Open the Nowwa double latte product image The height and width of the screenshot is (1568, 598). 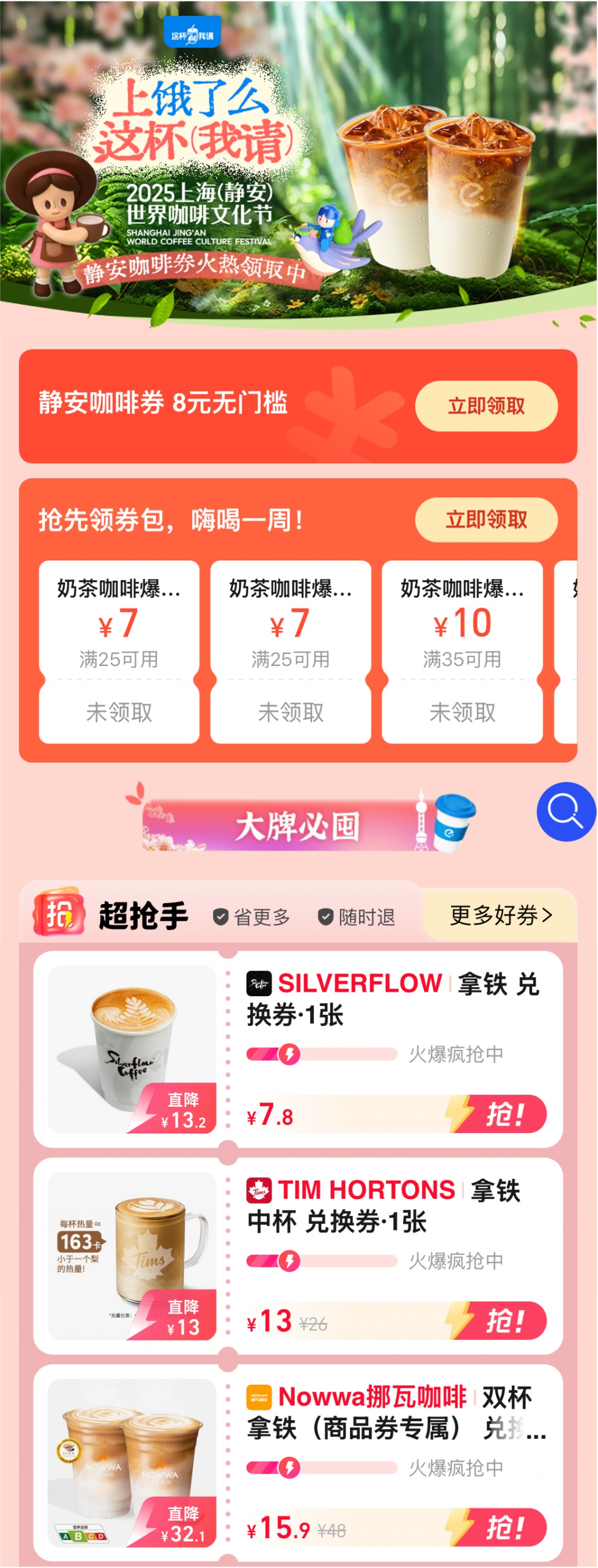point(132,1462)
